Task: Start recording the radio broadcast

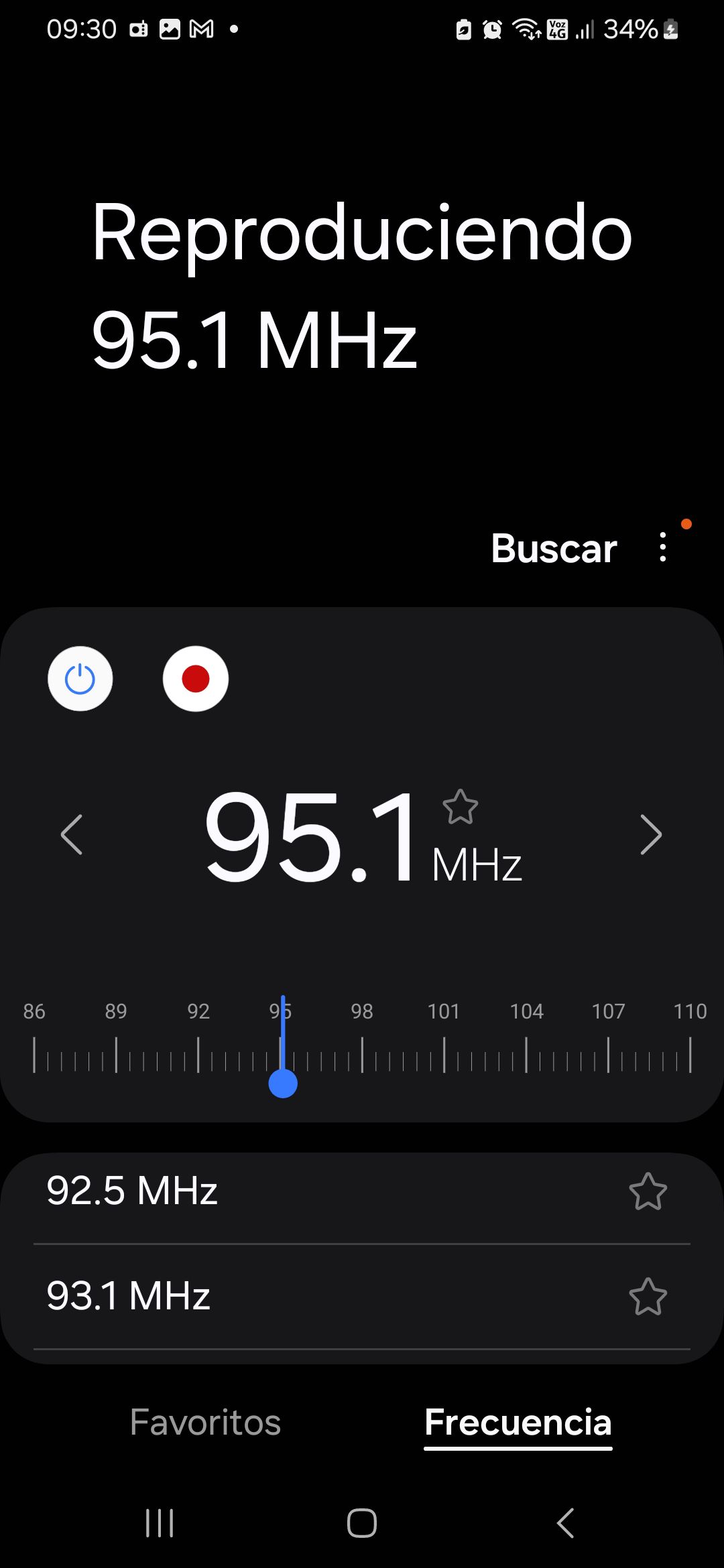Action: click(196, 679)
